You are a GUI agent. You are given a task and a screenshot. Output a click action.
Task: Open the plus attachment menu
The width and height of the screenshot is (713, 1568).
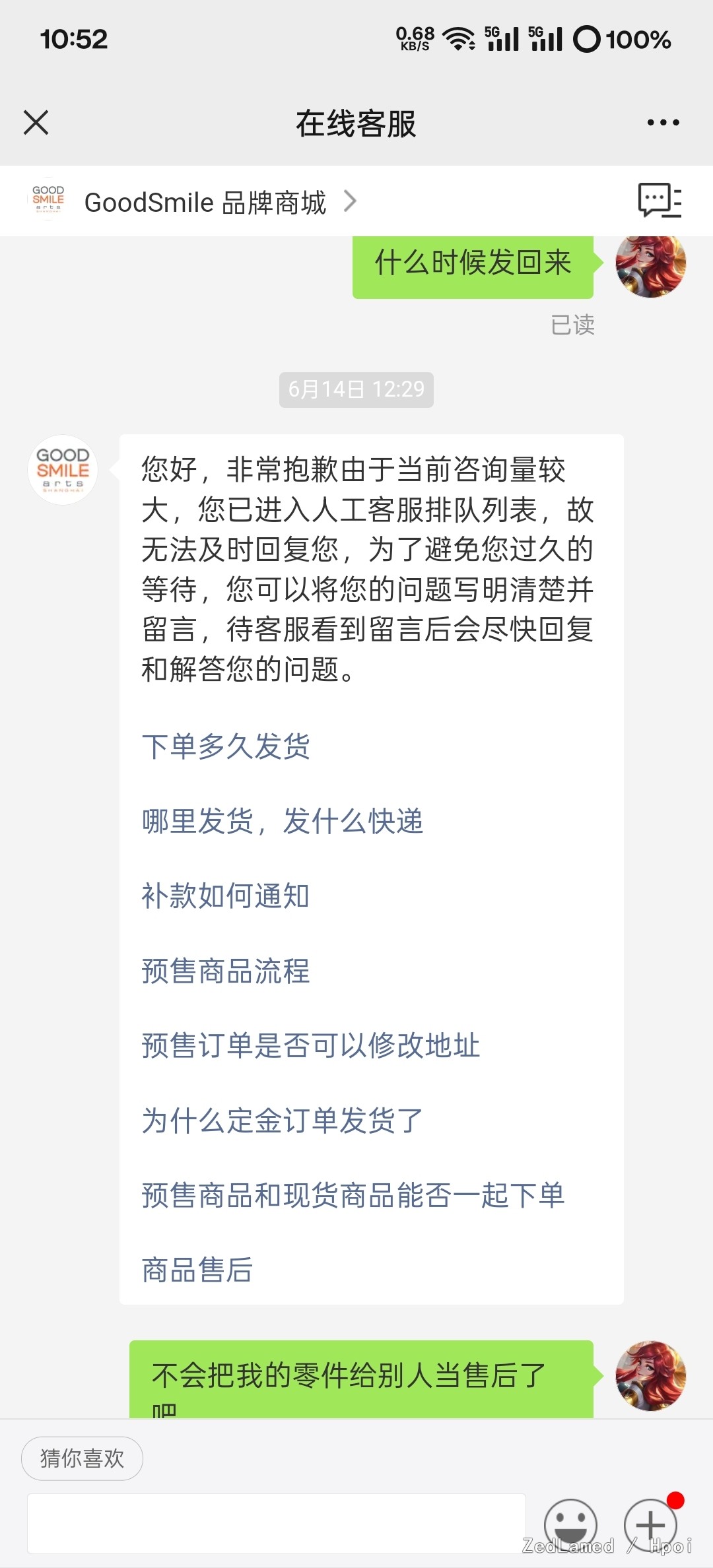click(651, 1524)
